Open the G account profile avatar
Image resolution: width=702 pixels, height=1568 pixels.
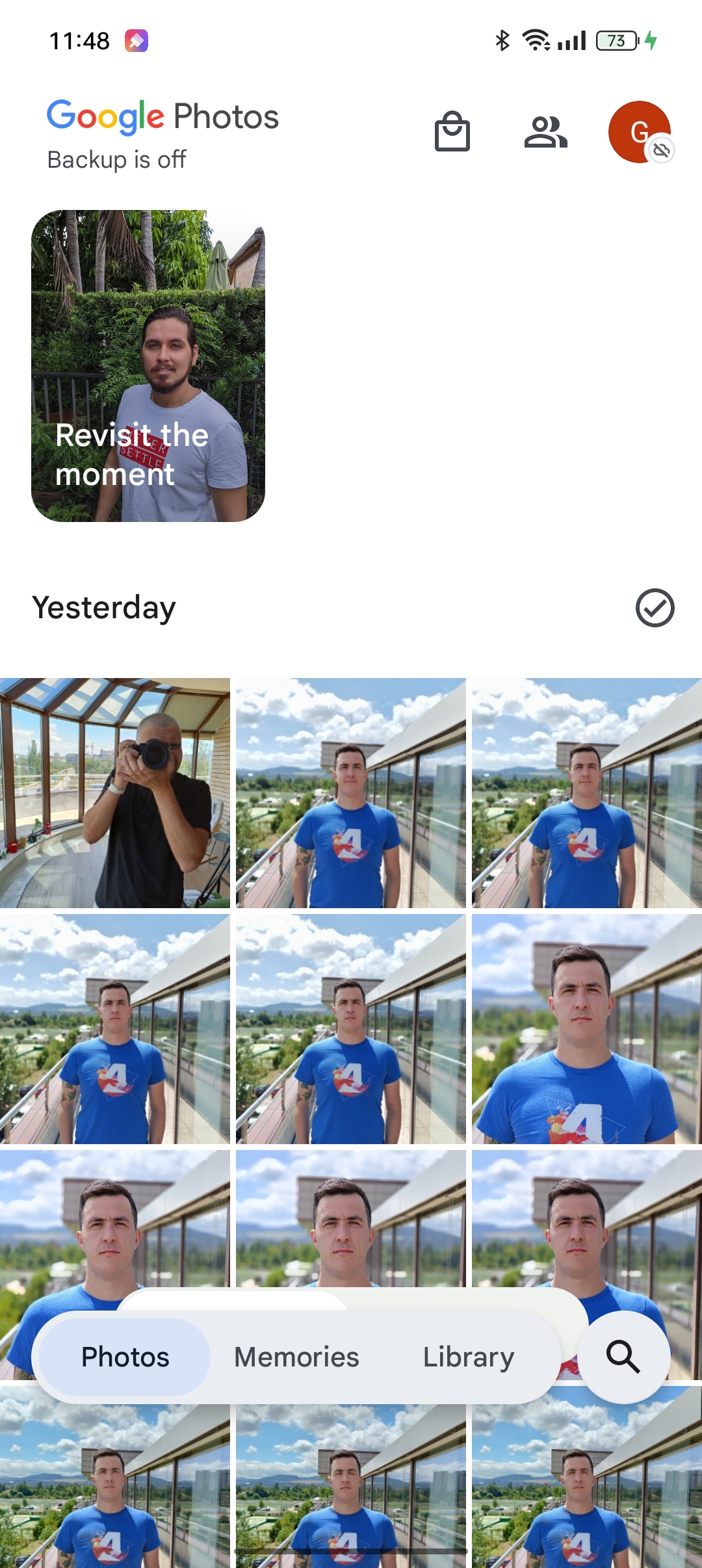(640, 132)
